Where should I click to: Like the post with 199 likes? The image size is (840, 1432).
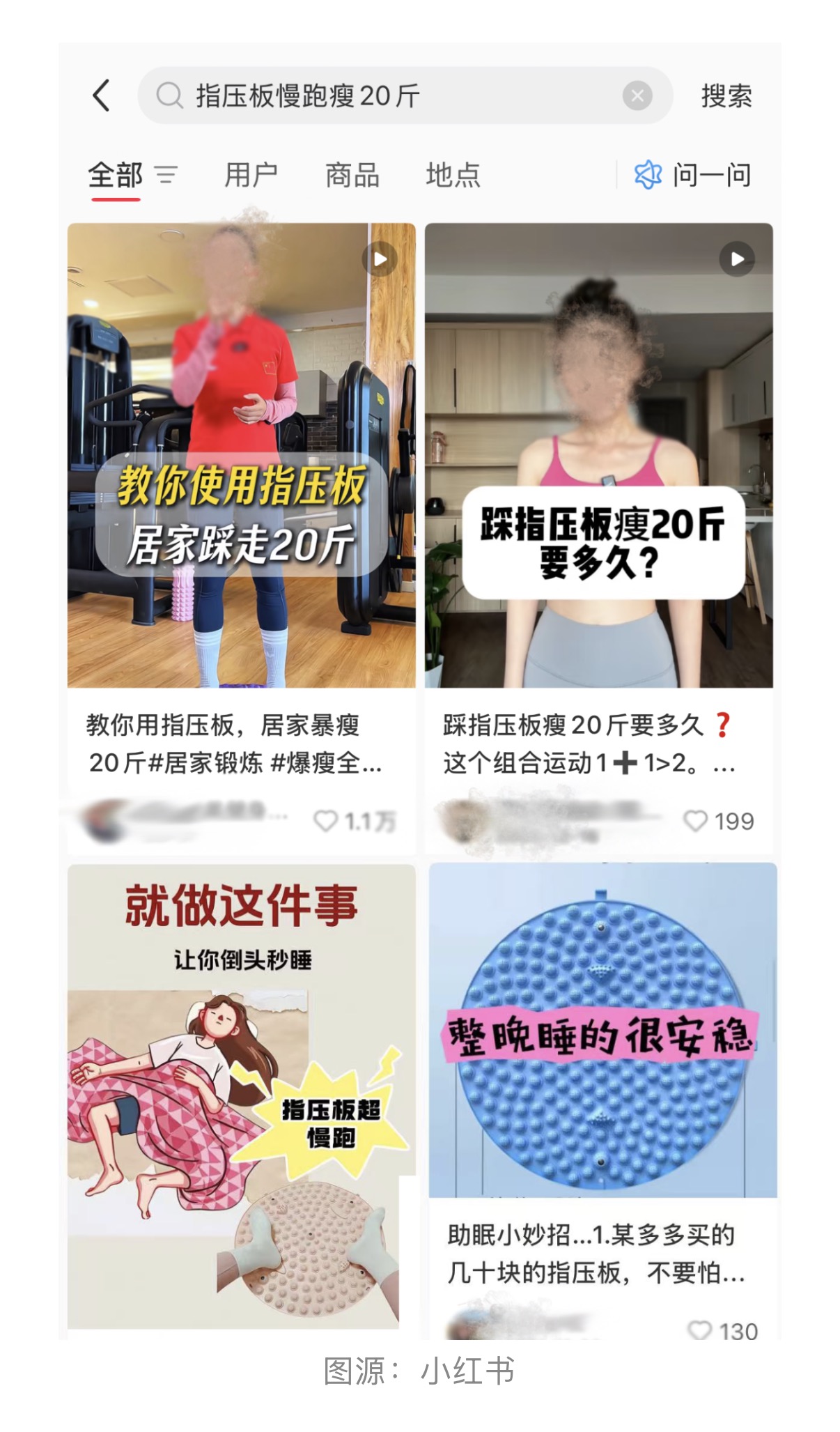pos(696,821)
